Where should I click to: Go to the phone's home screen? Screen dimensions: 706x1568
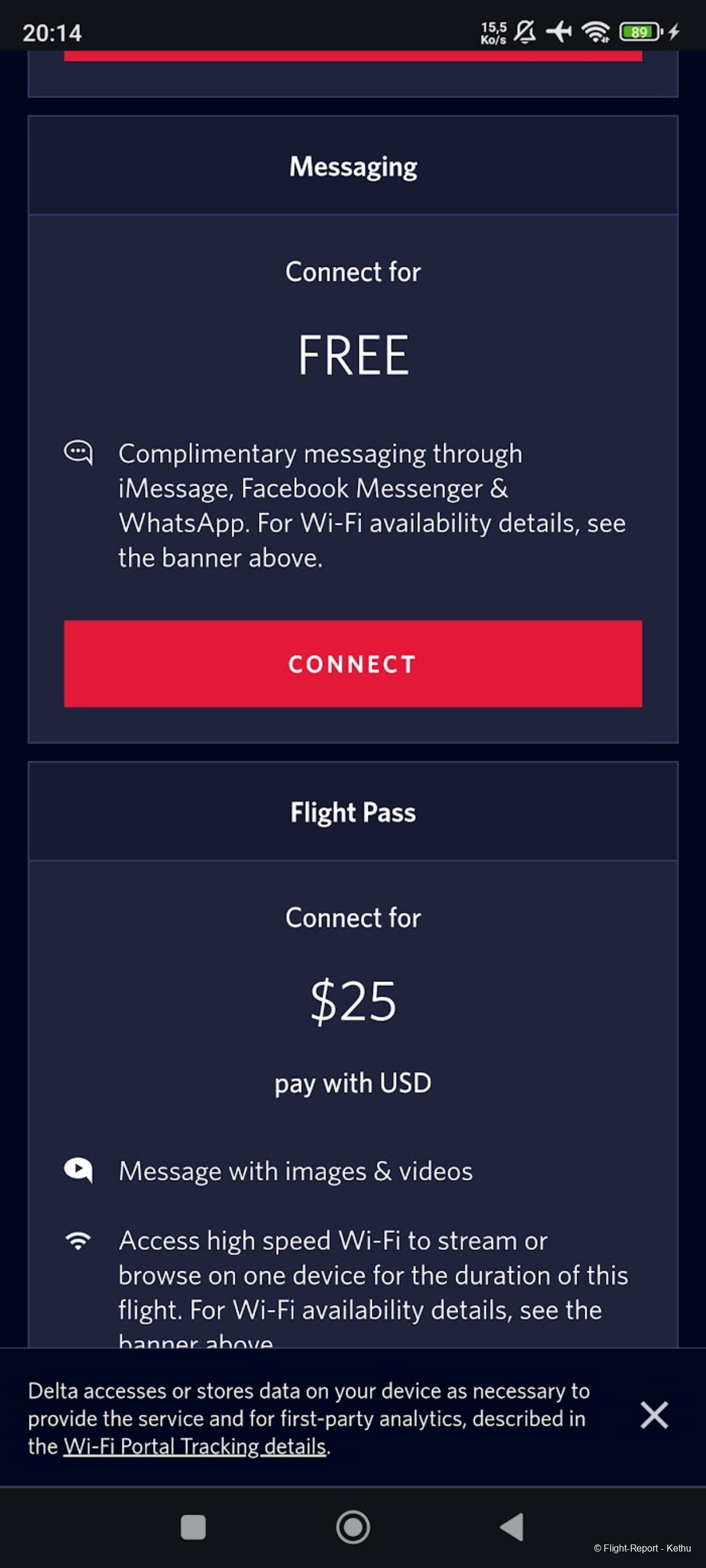[x=352, y=1527]
